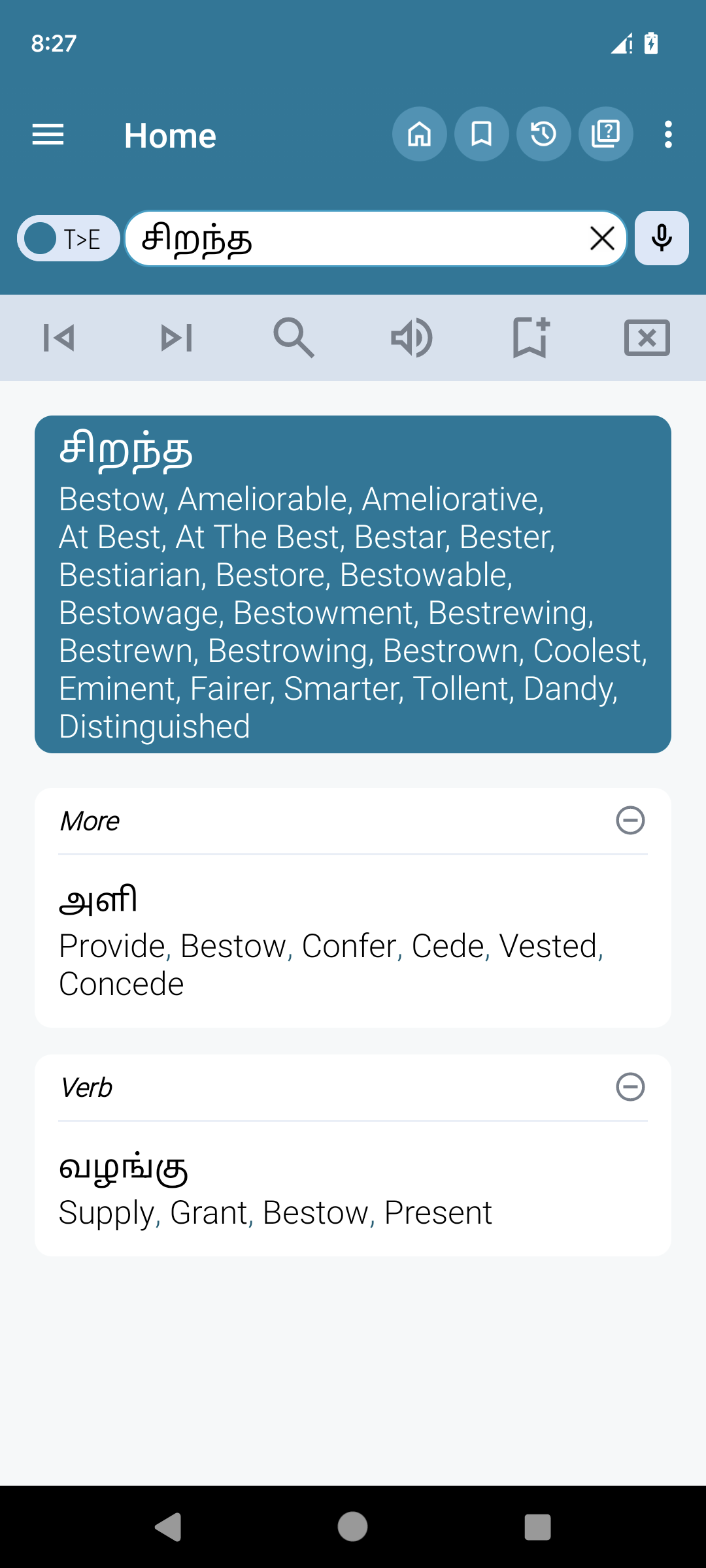Close the result card with the X icon

click(647, 337)
